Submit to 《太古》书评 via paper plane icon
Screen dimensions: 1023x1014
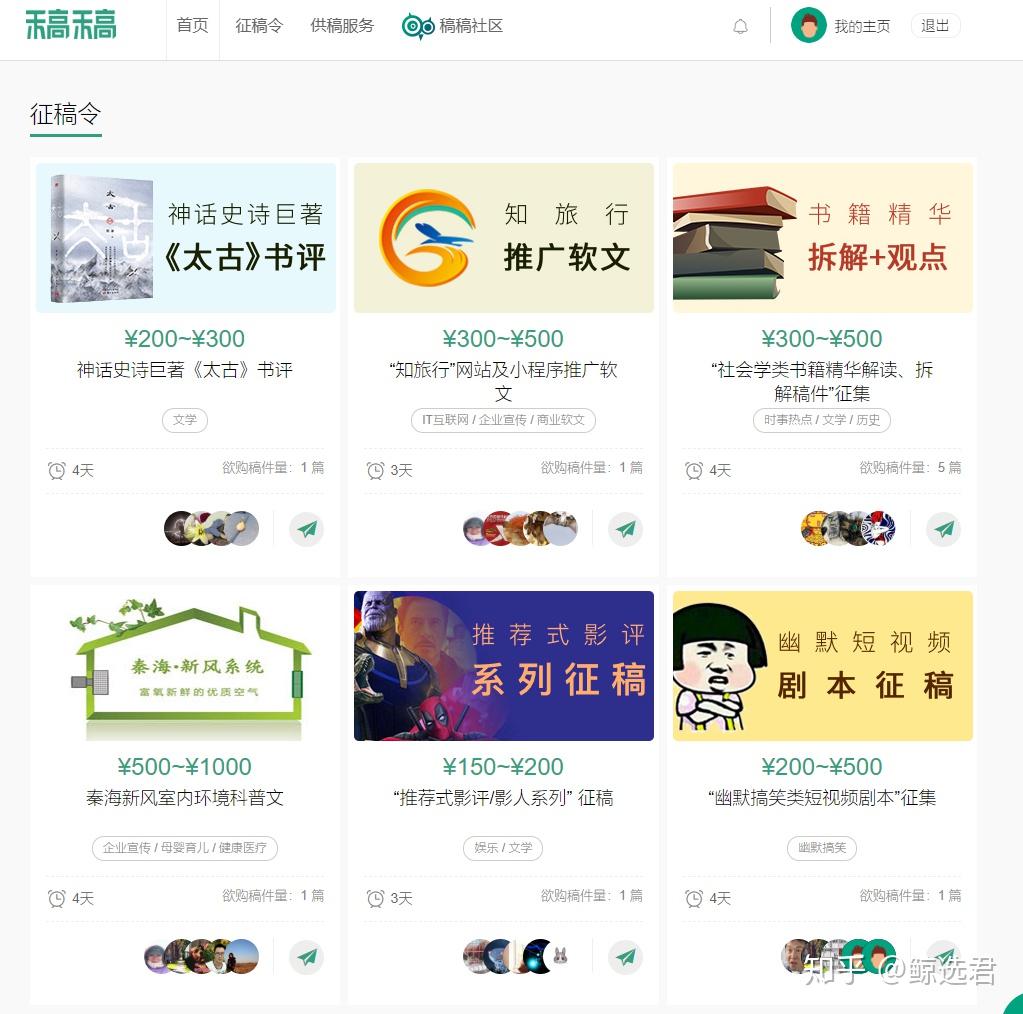tap(307, 529)
